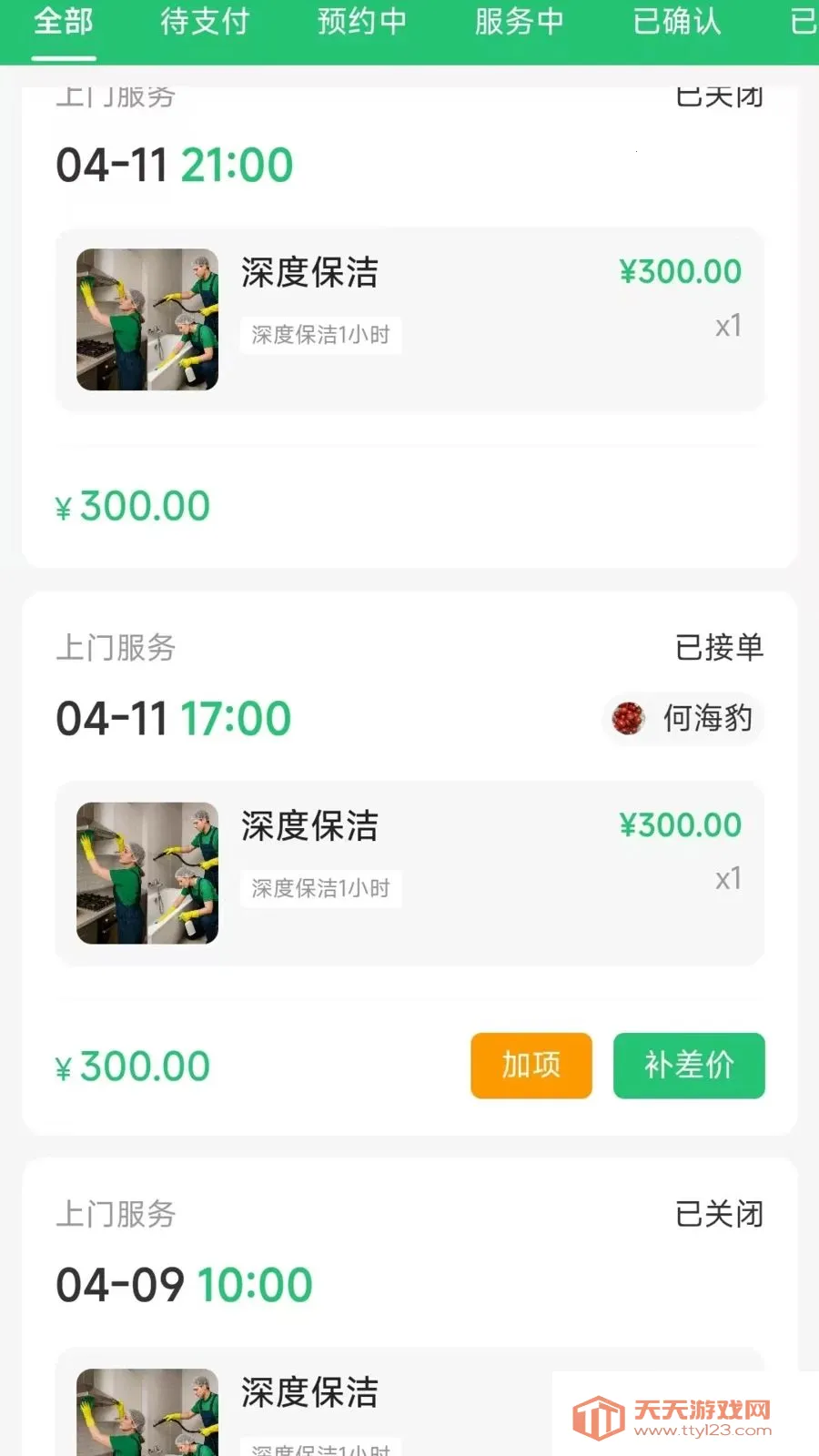Open the 何海豹 avatar profile picture
Screen dimensions: 819x1456
[628, 720]
